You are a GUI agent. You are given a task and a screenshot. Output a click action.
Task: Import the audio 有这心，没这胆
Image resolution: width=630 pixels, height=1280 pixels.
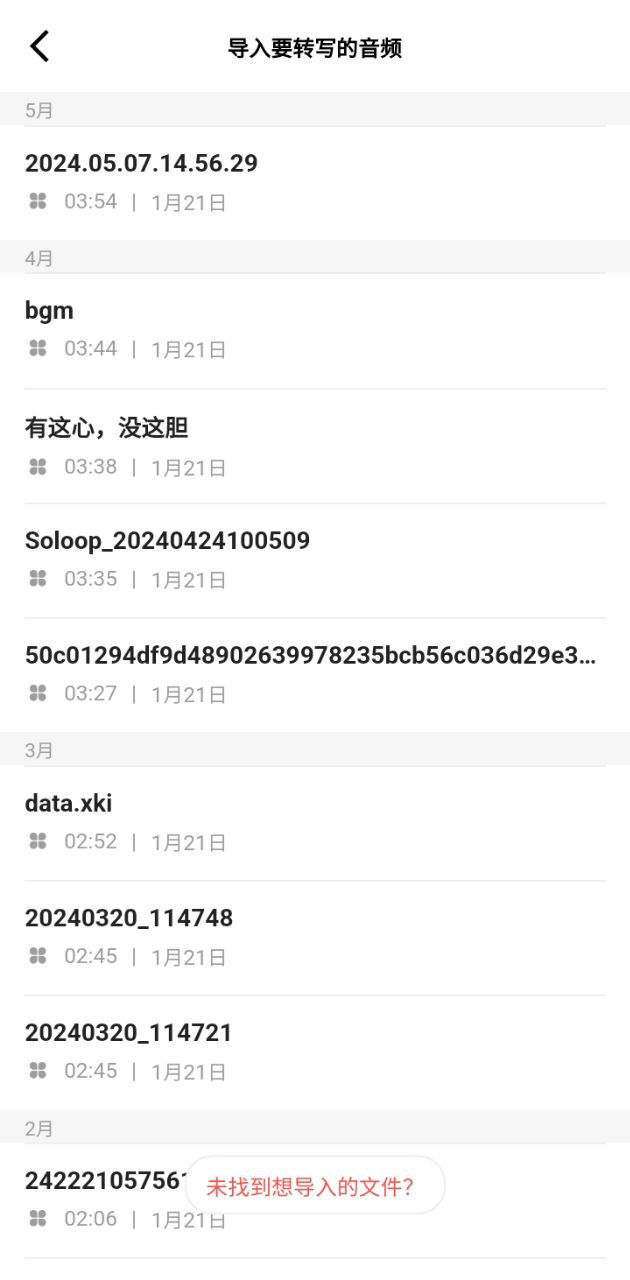point(315,446)
